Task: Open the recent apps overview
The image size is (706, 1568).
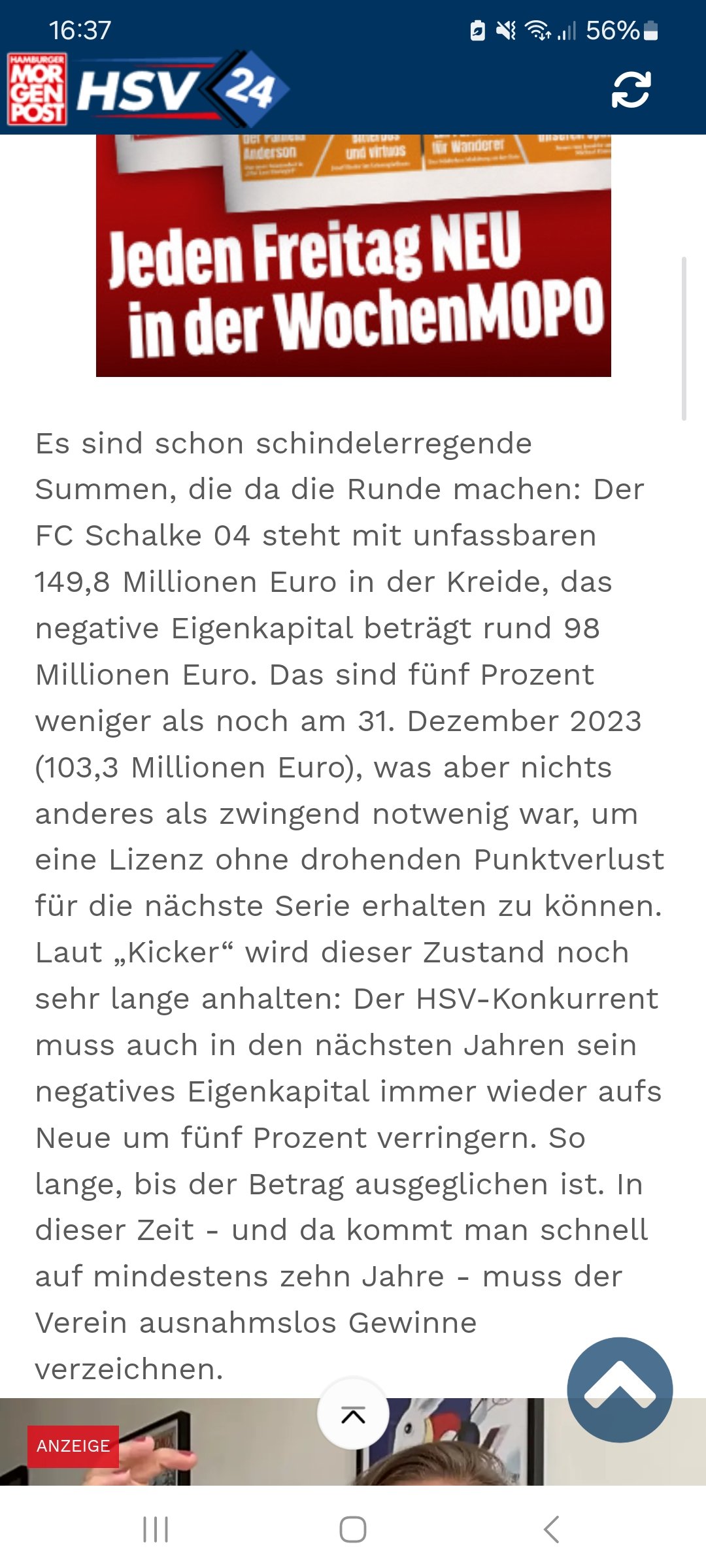Action: click(x=156, y=1529)
